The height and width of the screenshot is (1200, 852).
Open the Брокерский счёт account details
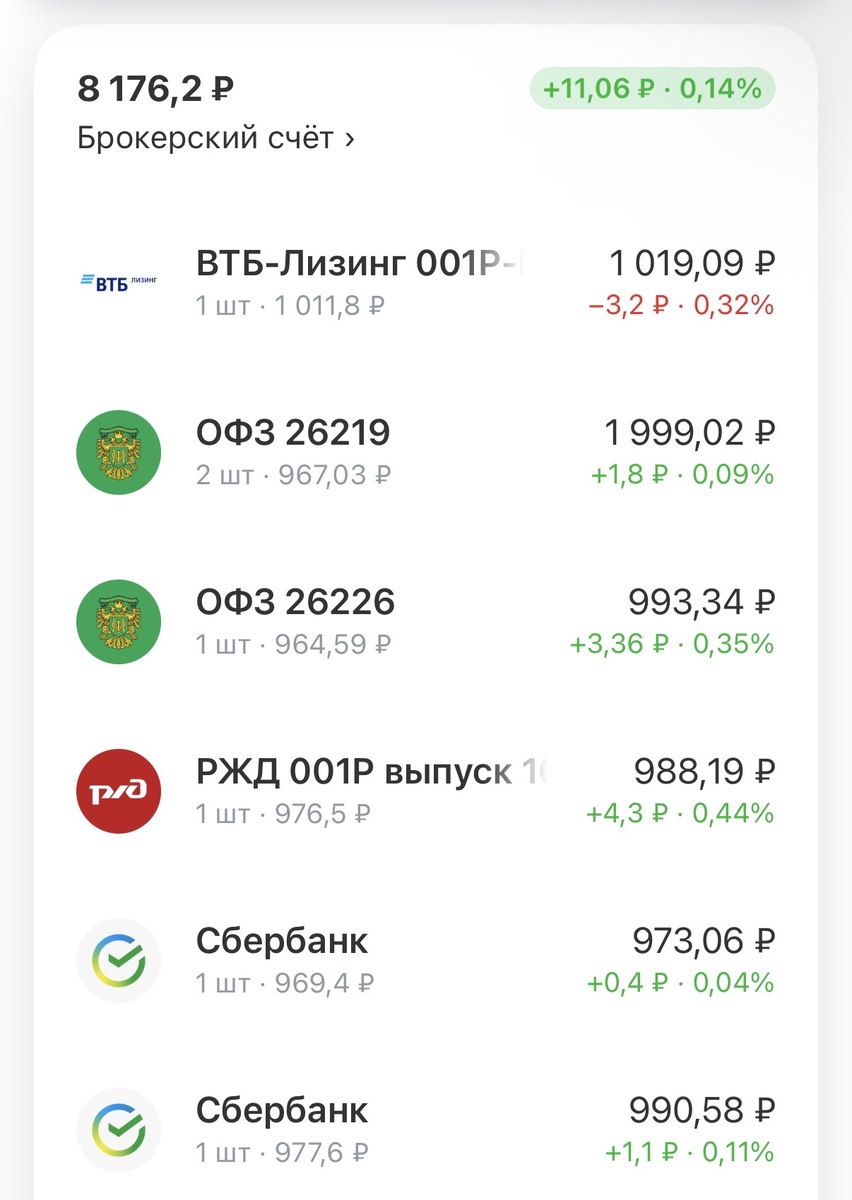[x=215, y=138]
